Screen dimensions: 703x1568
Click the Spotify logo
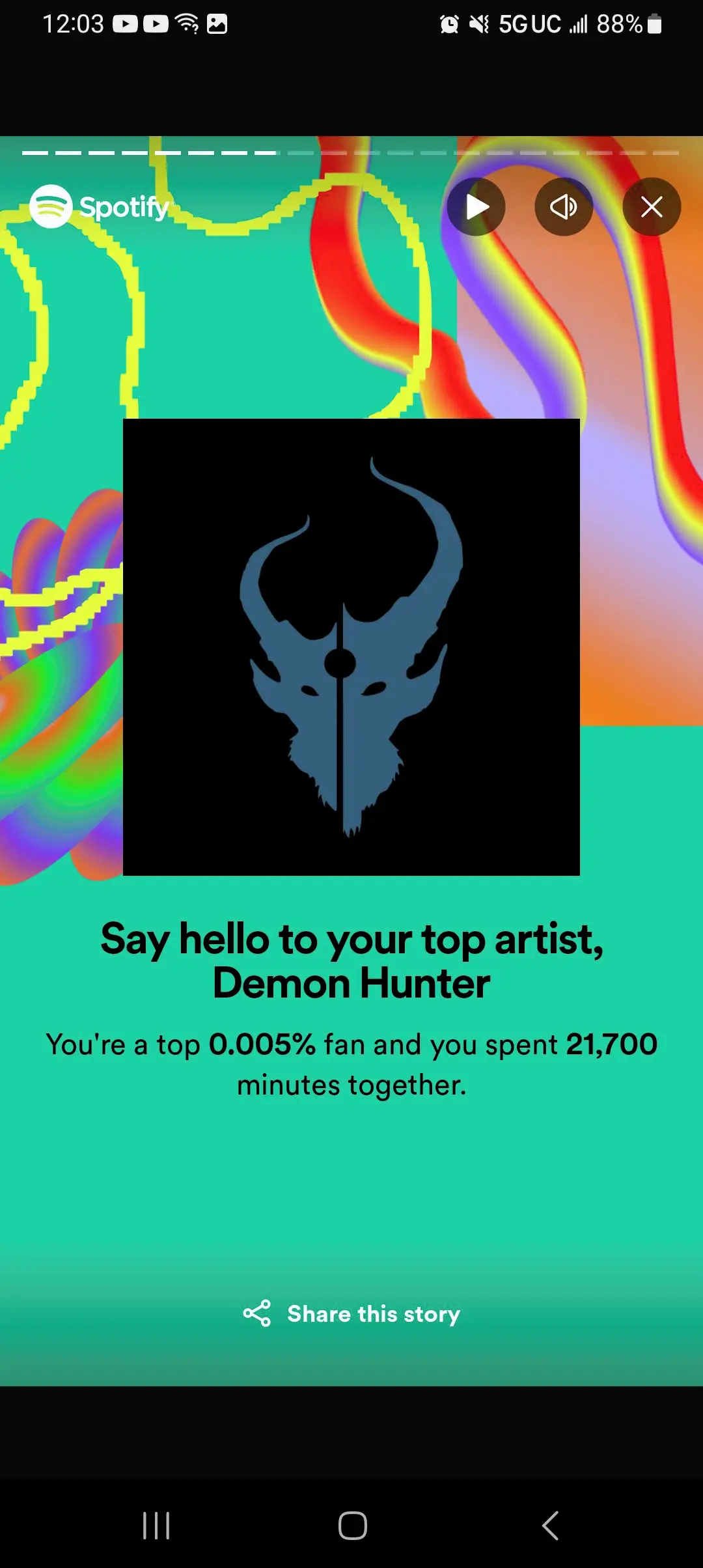(x=101, y=207)
